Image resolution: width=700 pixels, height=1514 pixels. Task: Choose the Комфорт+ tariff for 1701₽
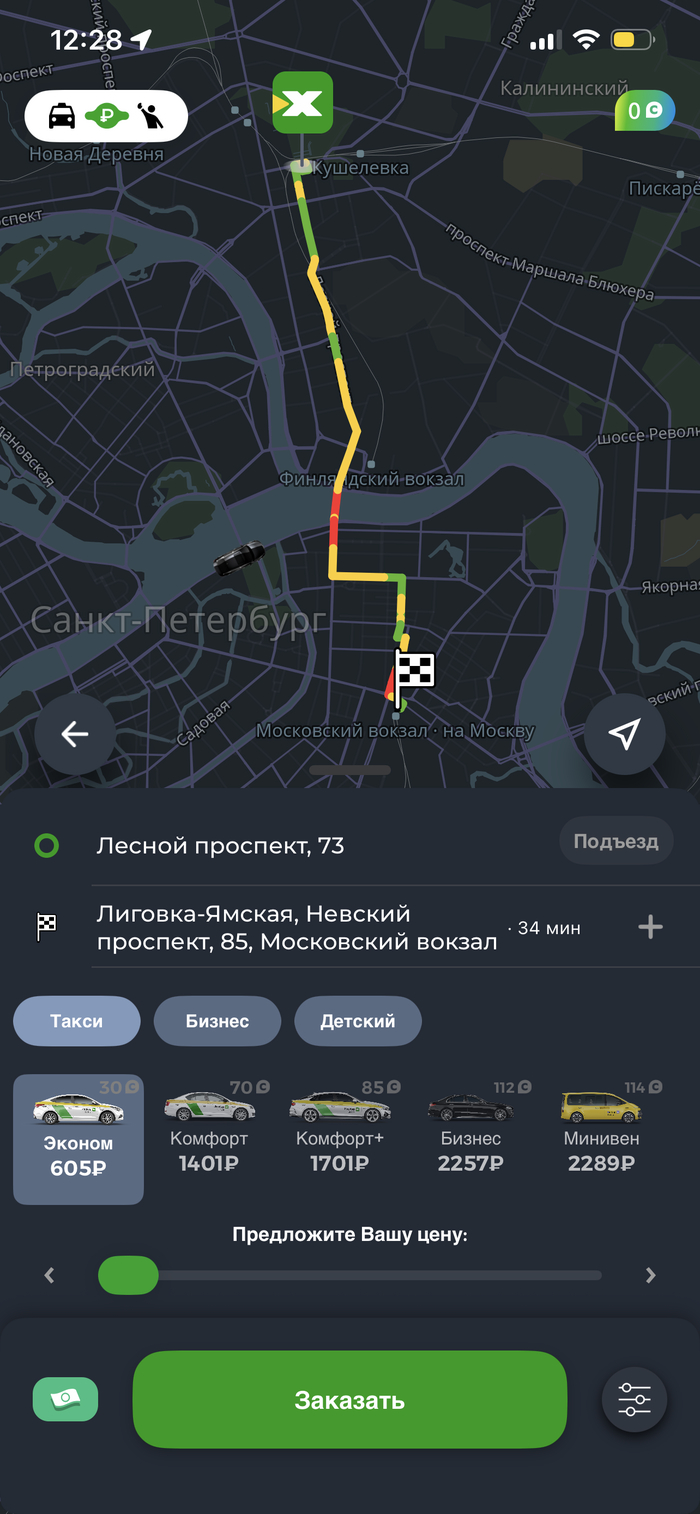pyautogui.click(x=340, y=1139)
